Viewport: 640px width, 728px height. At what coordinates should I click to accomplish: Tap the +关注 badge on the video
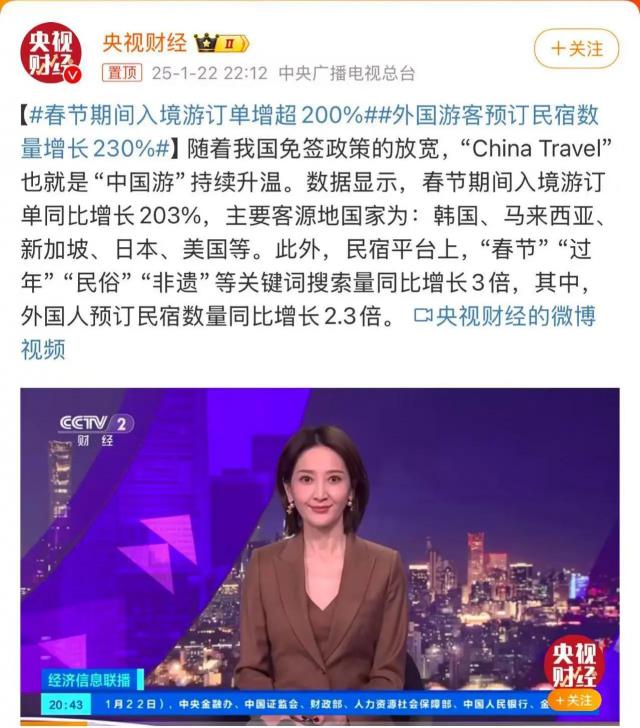tap(574, 699)
